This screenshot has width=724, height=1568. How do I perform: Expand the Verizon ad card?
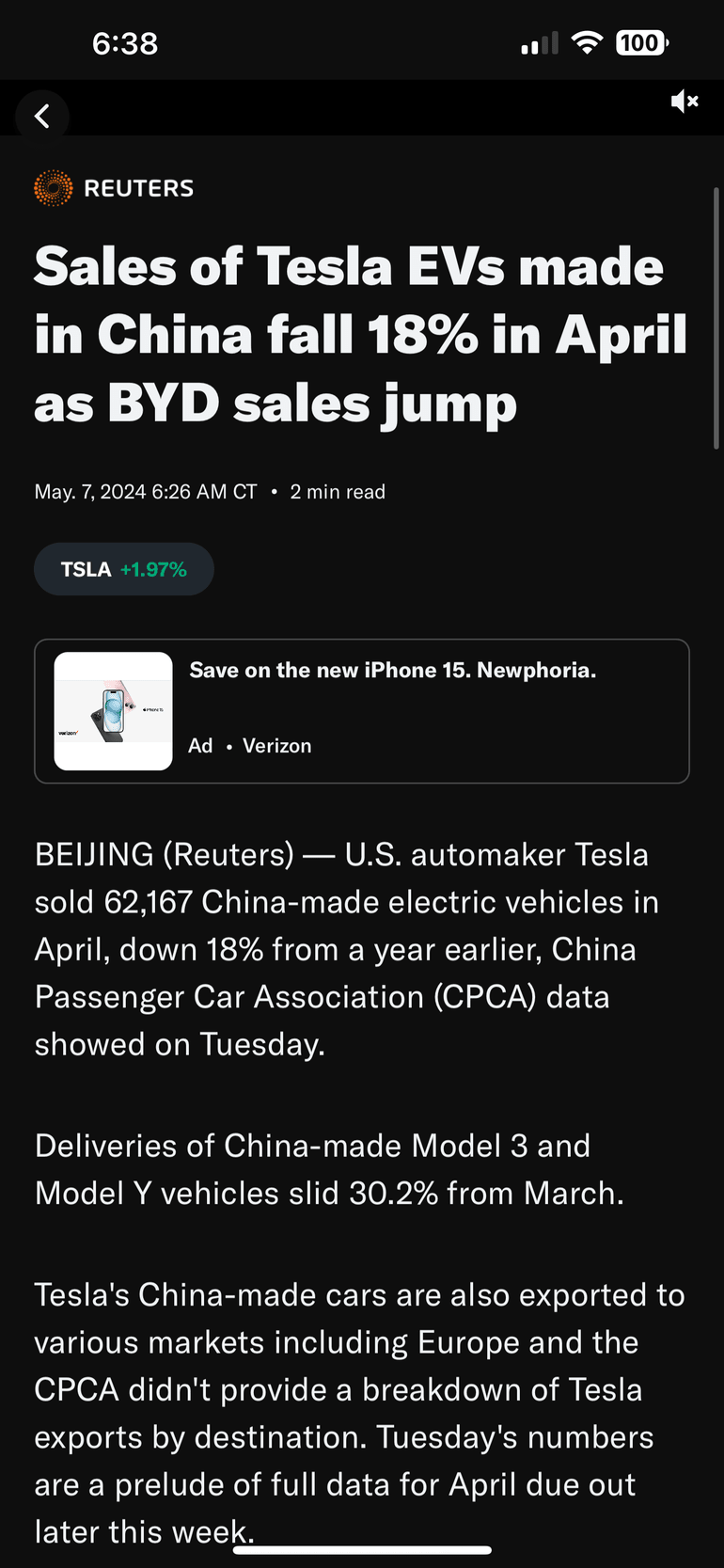[x=362, y=710]
